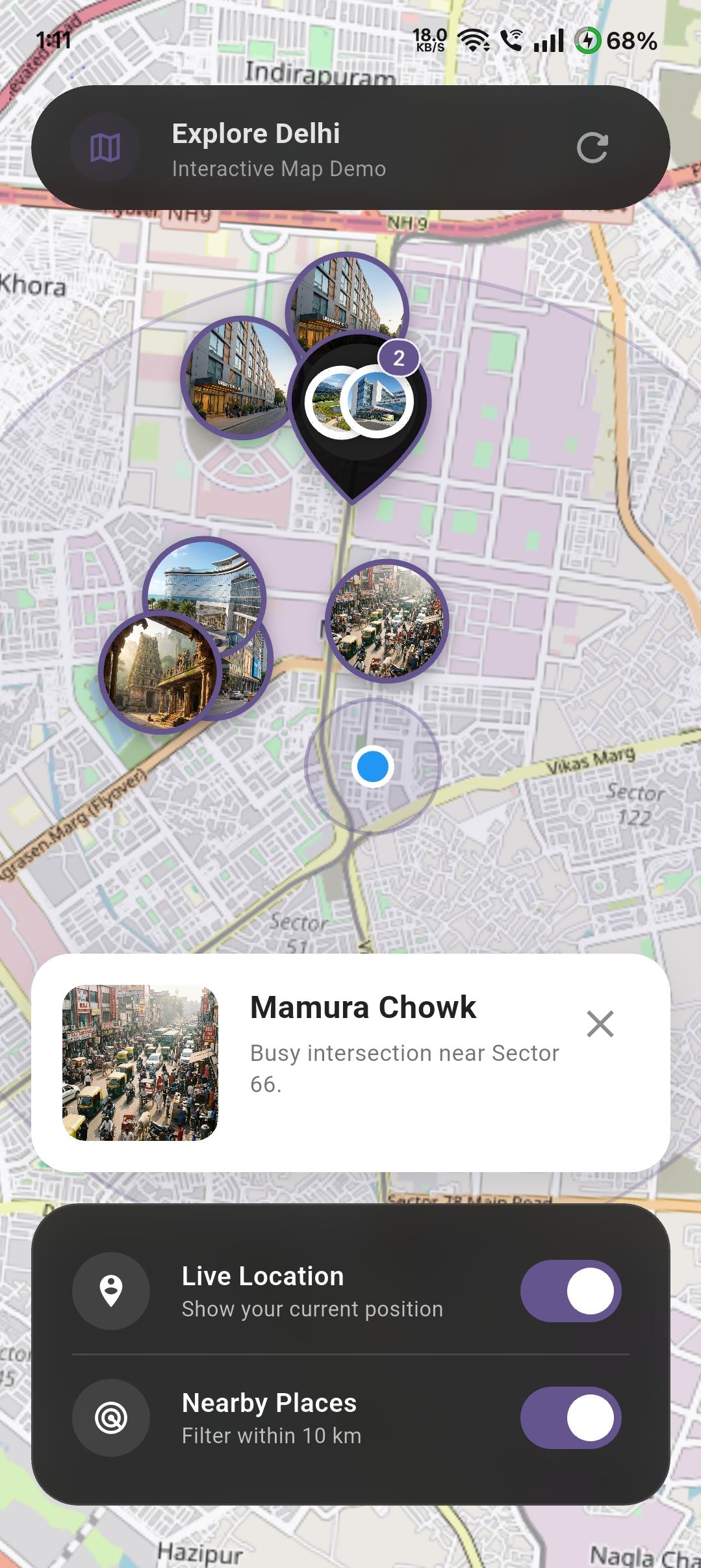Select the busy street traffic marker
The width and height of the screenshot is (701, 1568).
[x=387, y=621]
